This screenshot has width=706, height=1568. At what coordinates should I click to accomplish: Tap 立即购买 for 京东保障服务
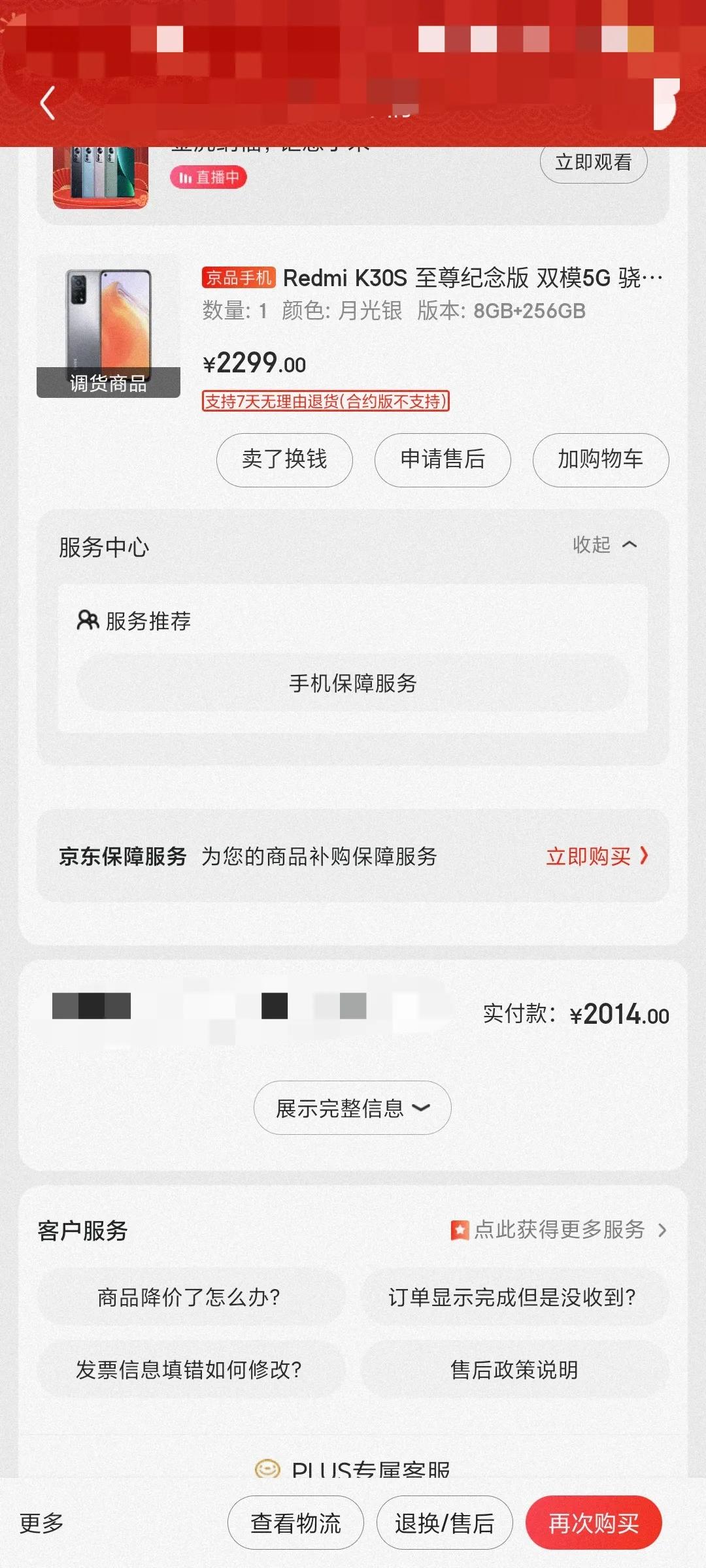click(596, 856)
